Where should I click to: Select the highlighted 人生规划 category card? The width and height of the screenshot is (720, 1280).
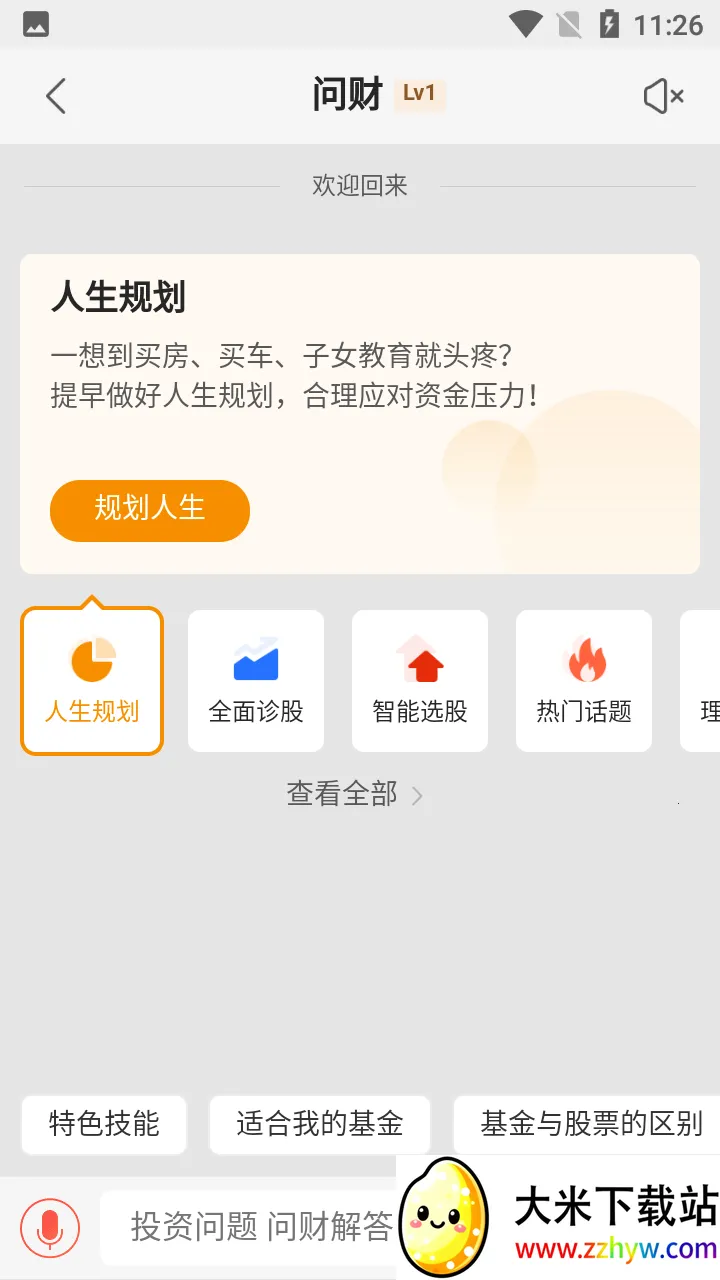[x=91, y=680]
